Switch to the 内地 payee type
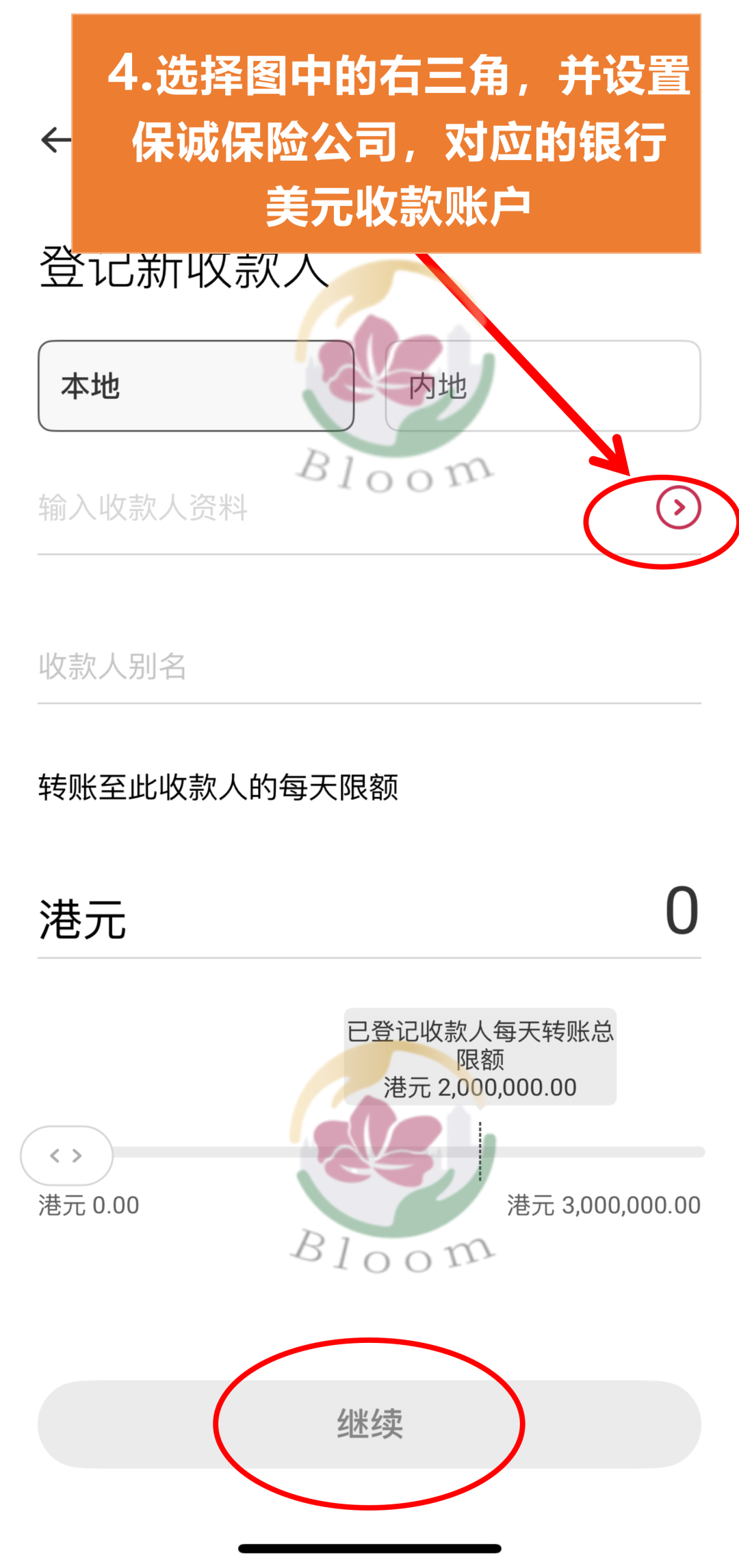This screenshot has height=1568, width=739. click(543, 387)
